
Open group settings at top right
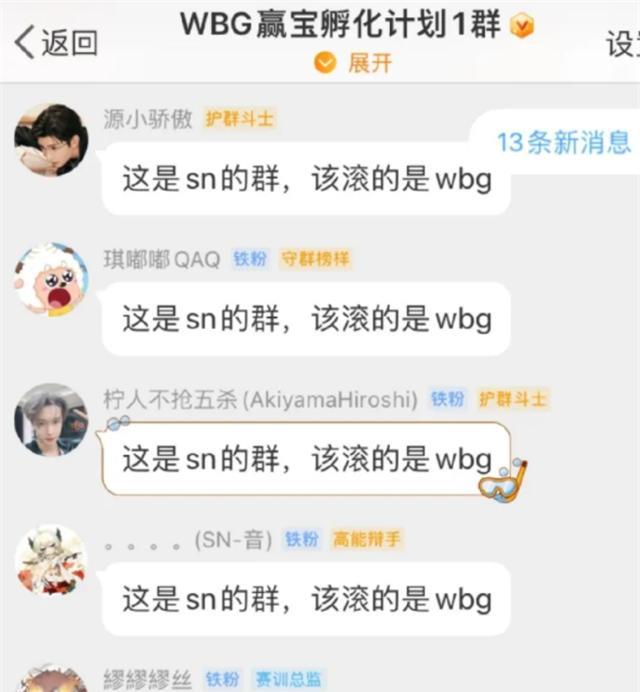point(622,43)
